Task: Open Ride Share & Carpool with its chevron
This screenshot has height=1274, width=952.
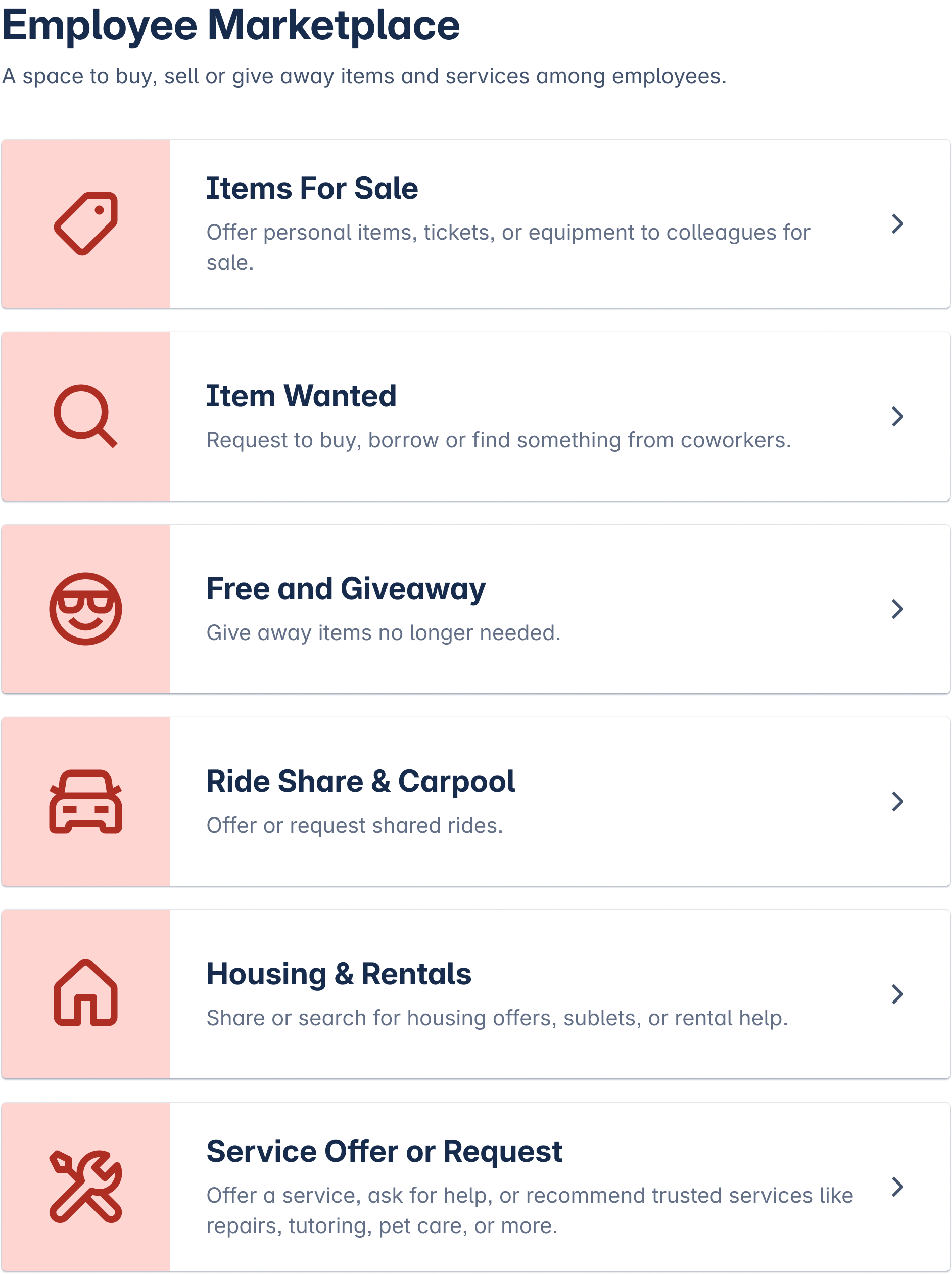Action: tap(897, 801)
